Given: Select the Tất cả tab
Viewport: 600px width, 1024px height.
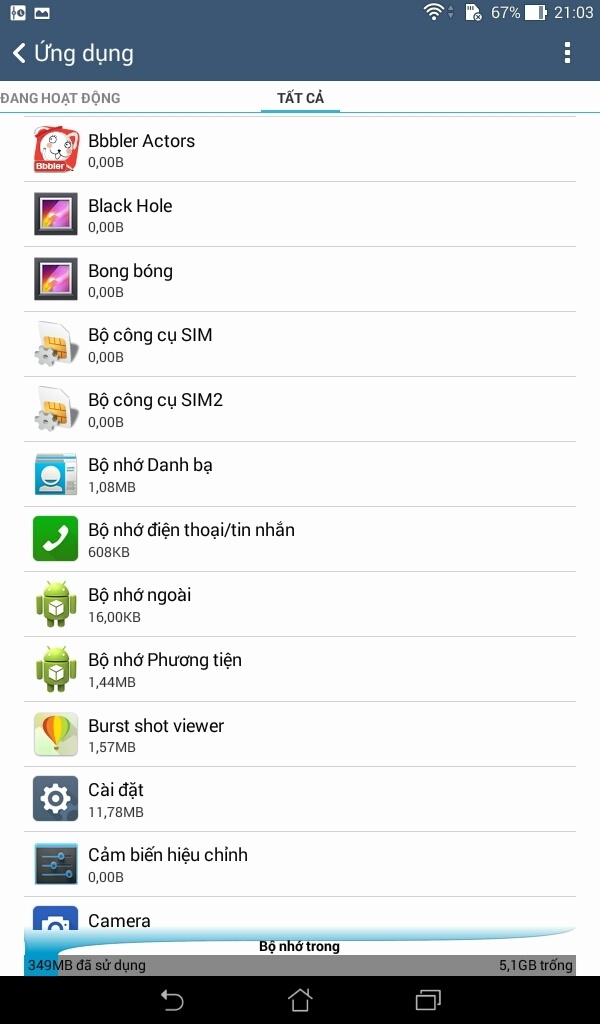Looking at the screenshot, I should 300,98.
